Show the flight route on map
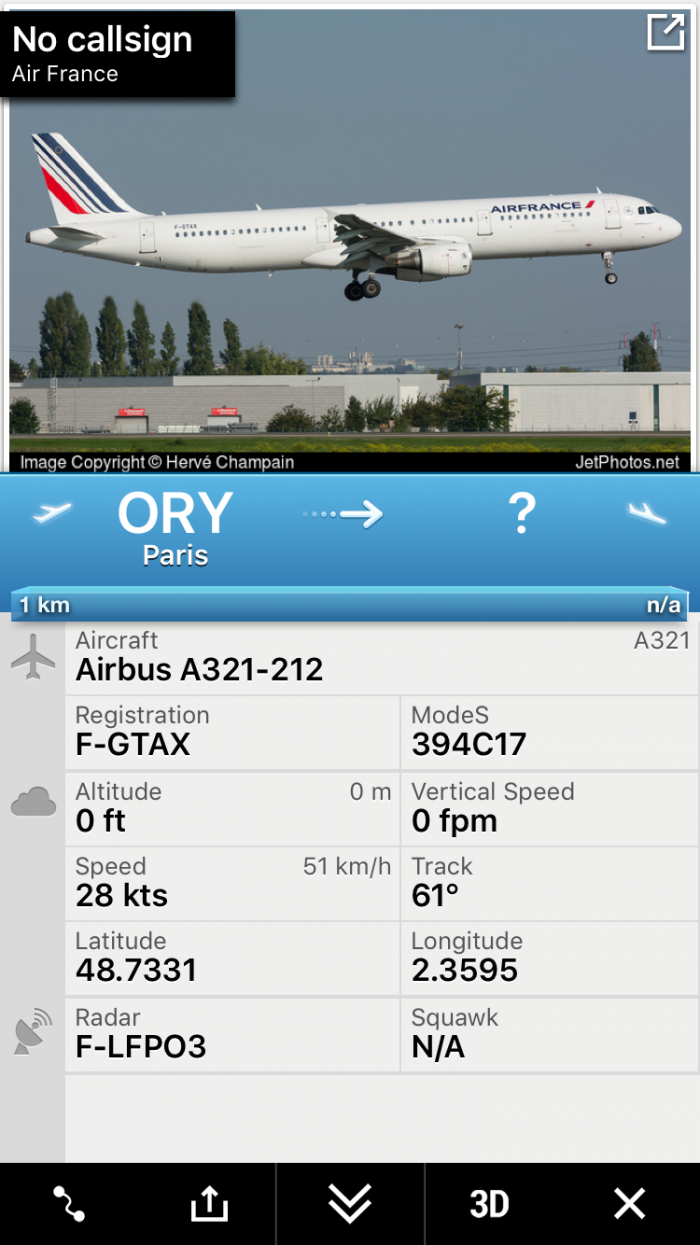This screenshot has height=1245, width=700. click(x=69, y=1204)
